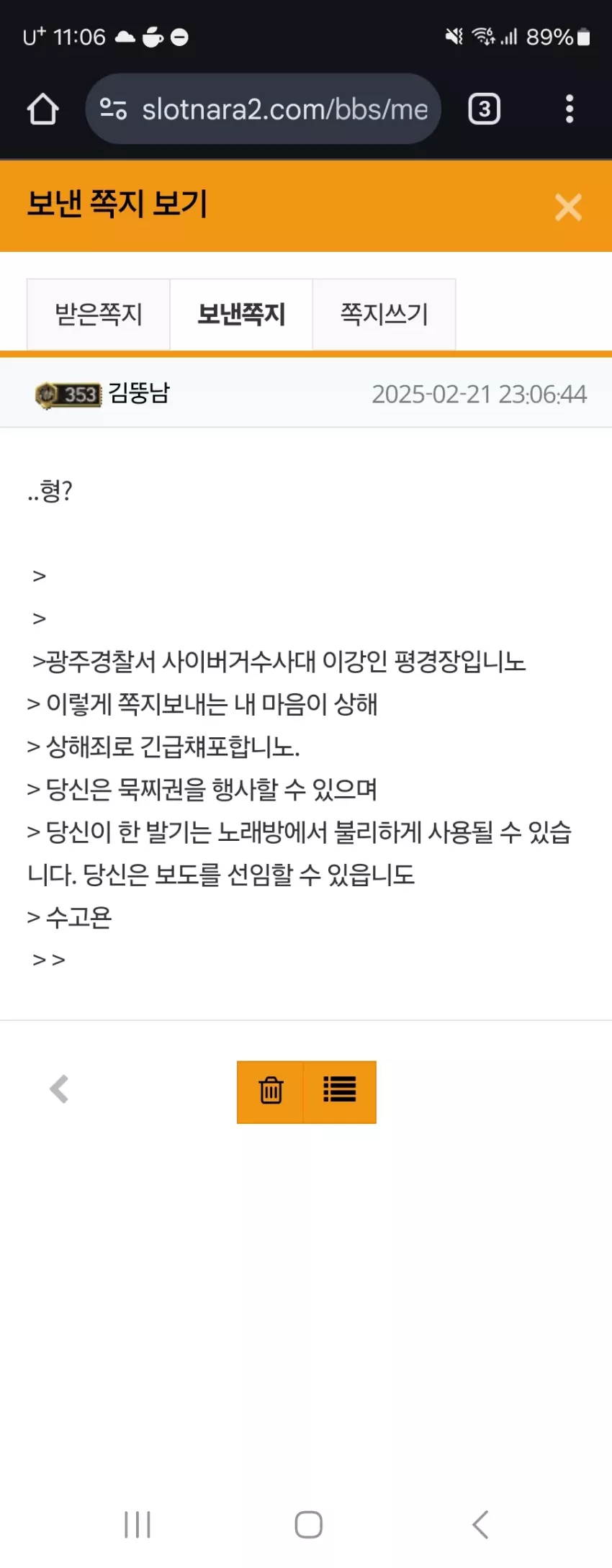Open the browser overflow menu
Screen dimensions: 612x1568
click(570, 109)
